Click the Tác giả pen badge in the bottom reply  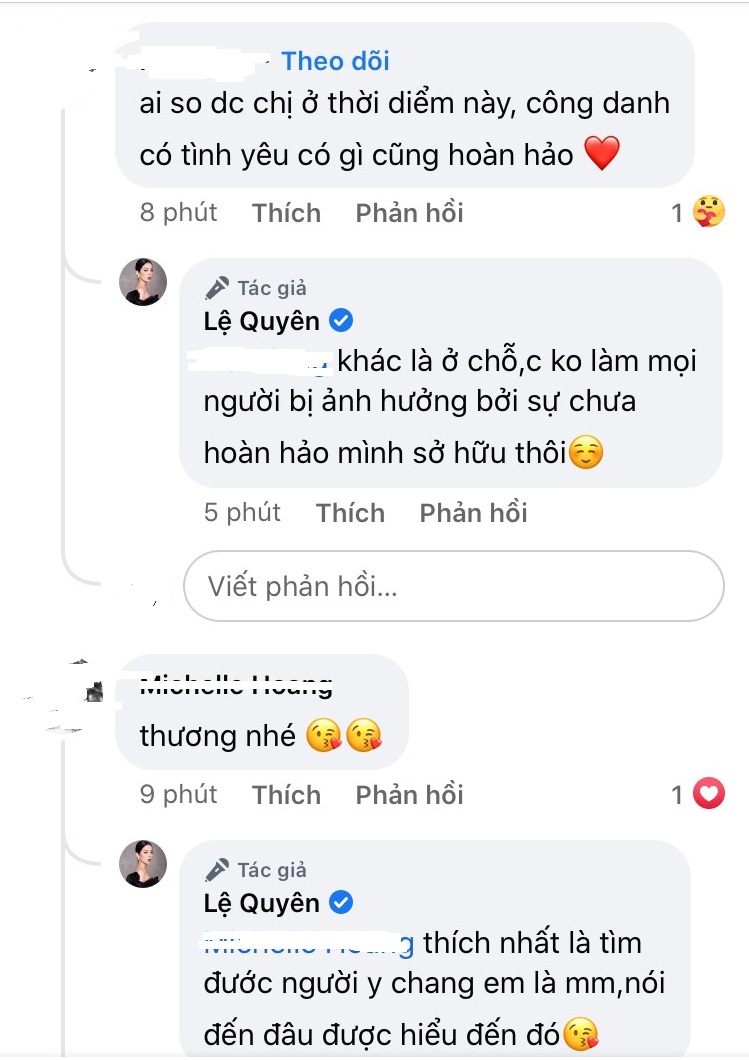click(x=215, y=870)
